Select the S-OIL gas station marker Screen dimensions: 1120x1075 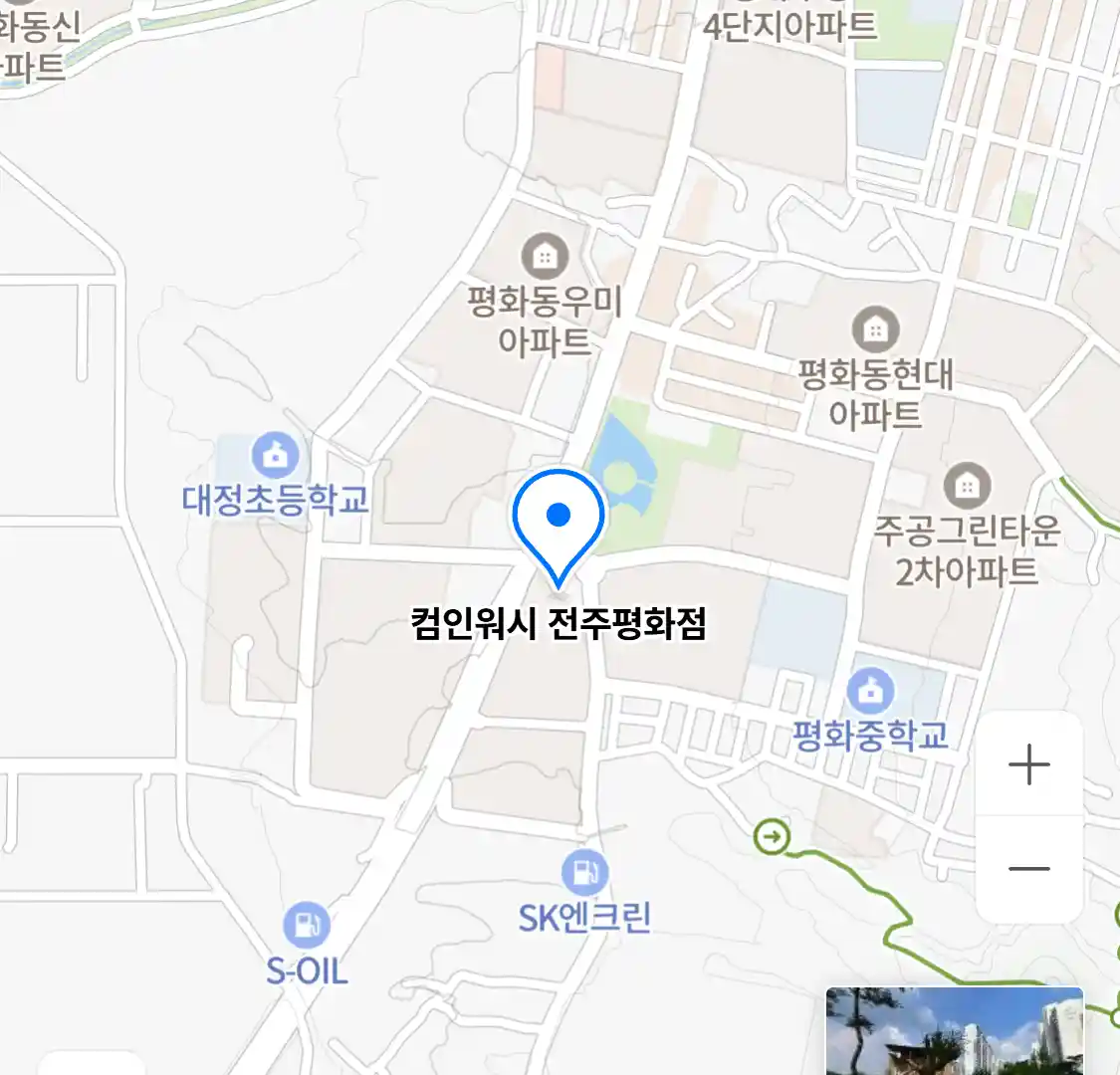tap(306, 926)
